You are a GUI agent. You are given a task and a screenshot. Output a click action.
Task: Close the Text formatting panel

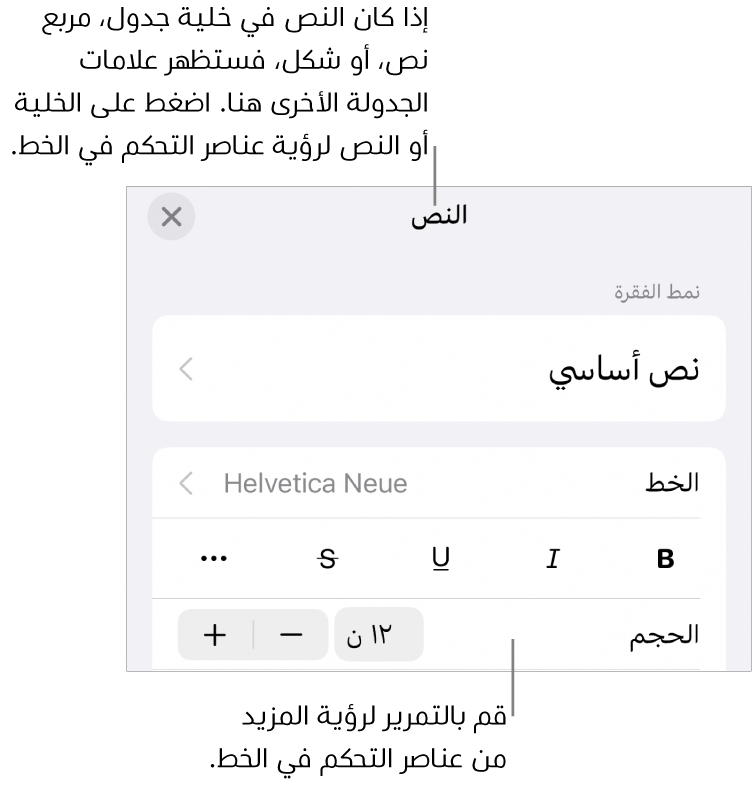tap(171, 217)
